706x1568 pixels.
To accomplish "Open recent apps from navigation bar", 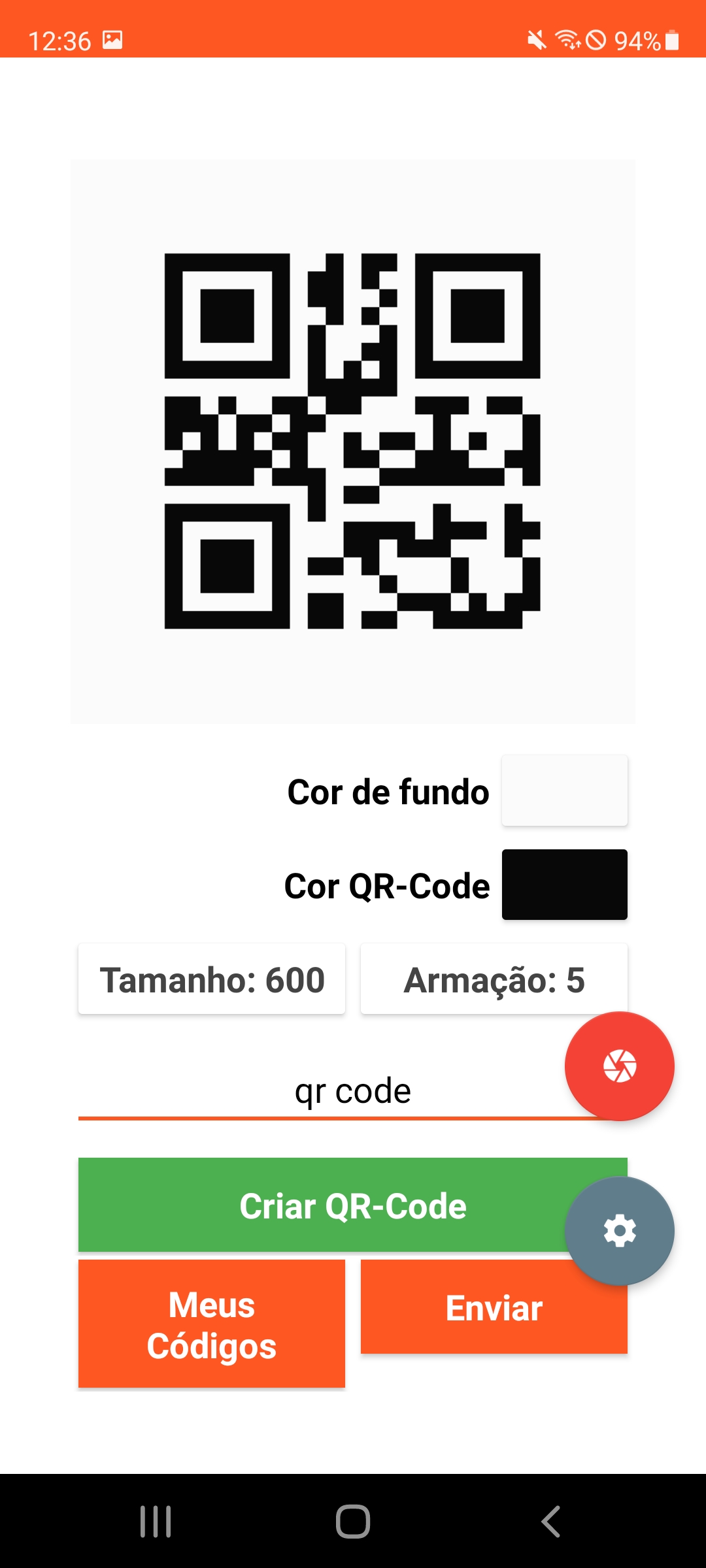I will (x=156, y=1521).
